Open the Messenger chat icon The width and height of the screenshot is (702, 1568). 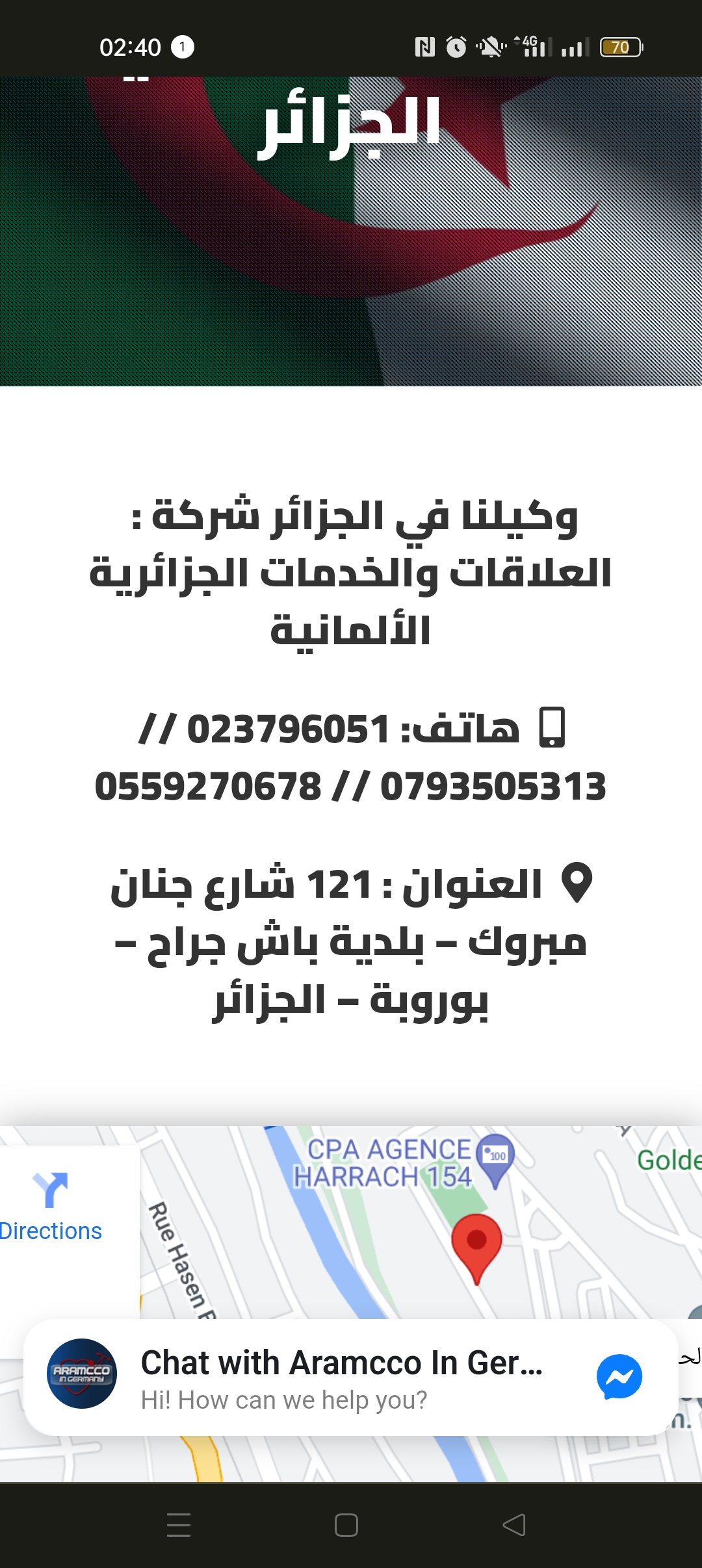coord(619,1376)
